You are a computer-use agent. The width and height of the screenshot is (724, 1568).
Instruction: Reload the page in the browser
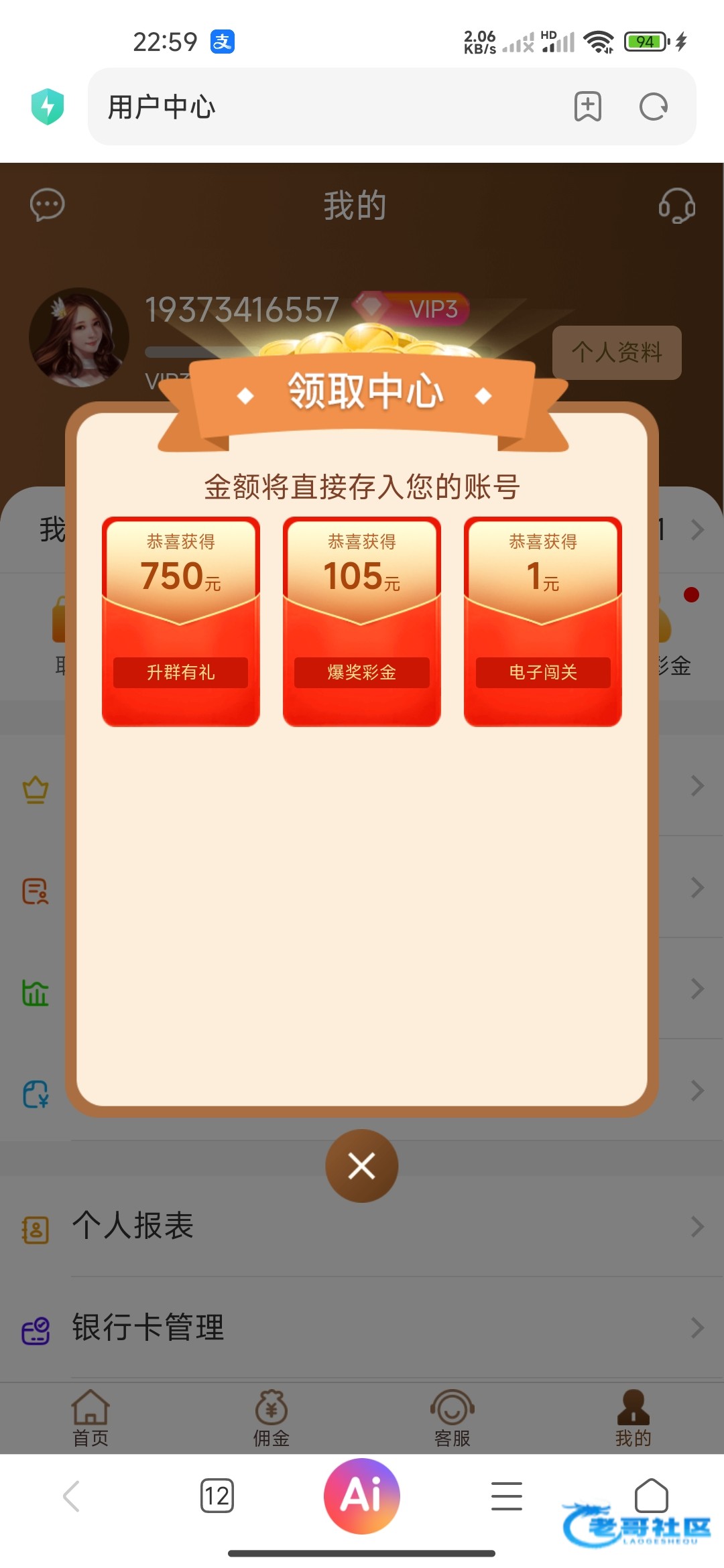click(653, 107)
